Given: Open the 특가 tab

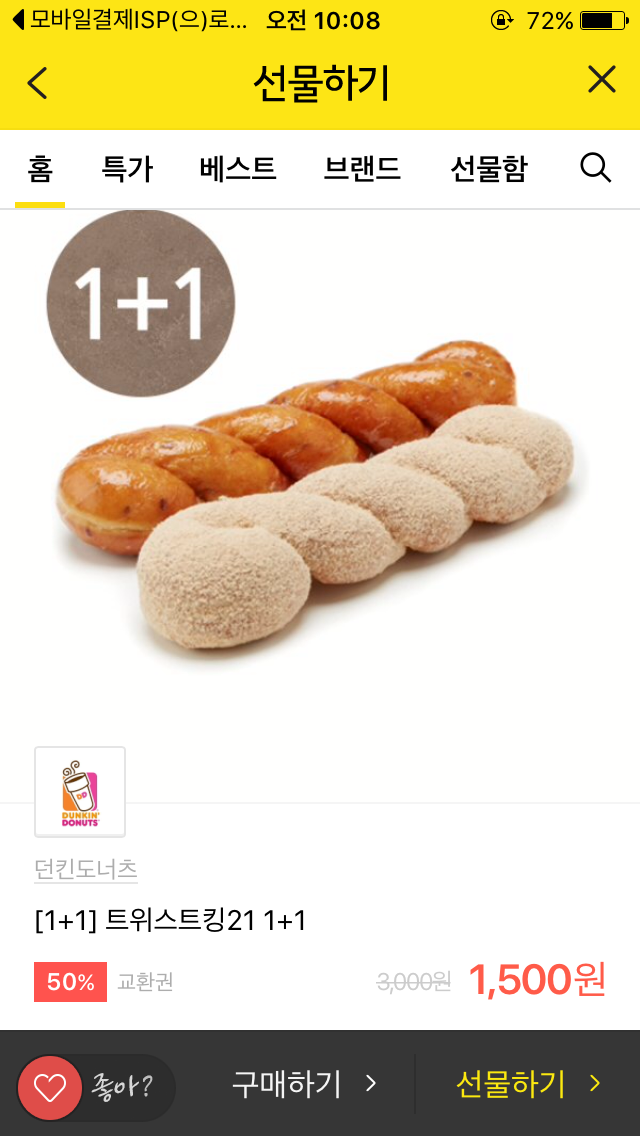Looking at the screenshot, I should tap(127, 169).
